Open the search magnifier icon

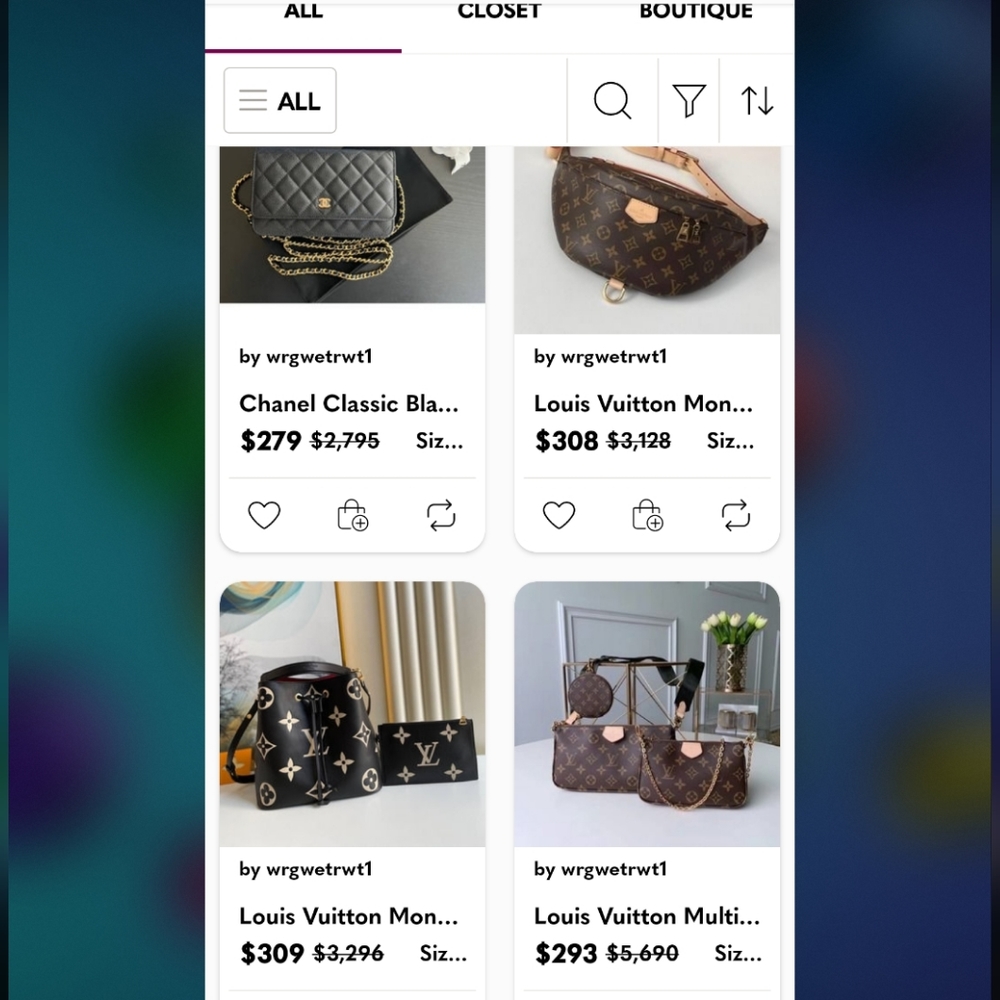click(612, 101)
